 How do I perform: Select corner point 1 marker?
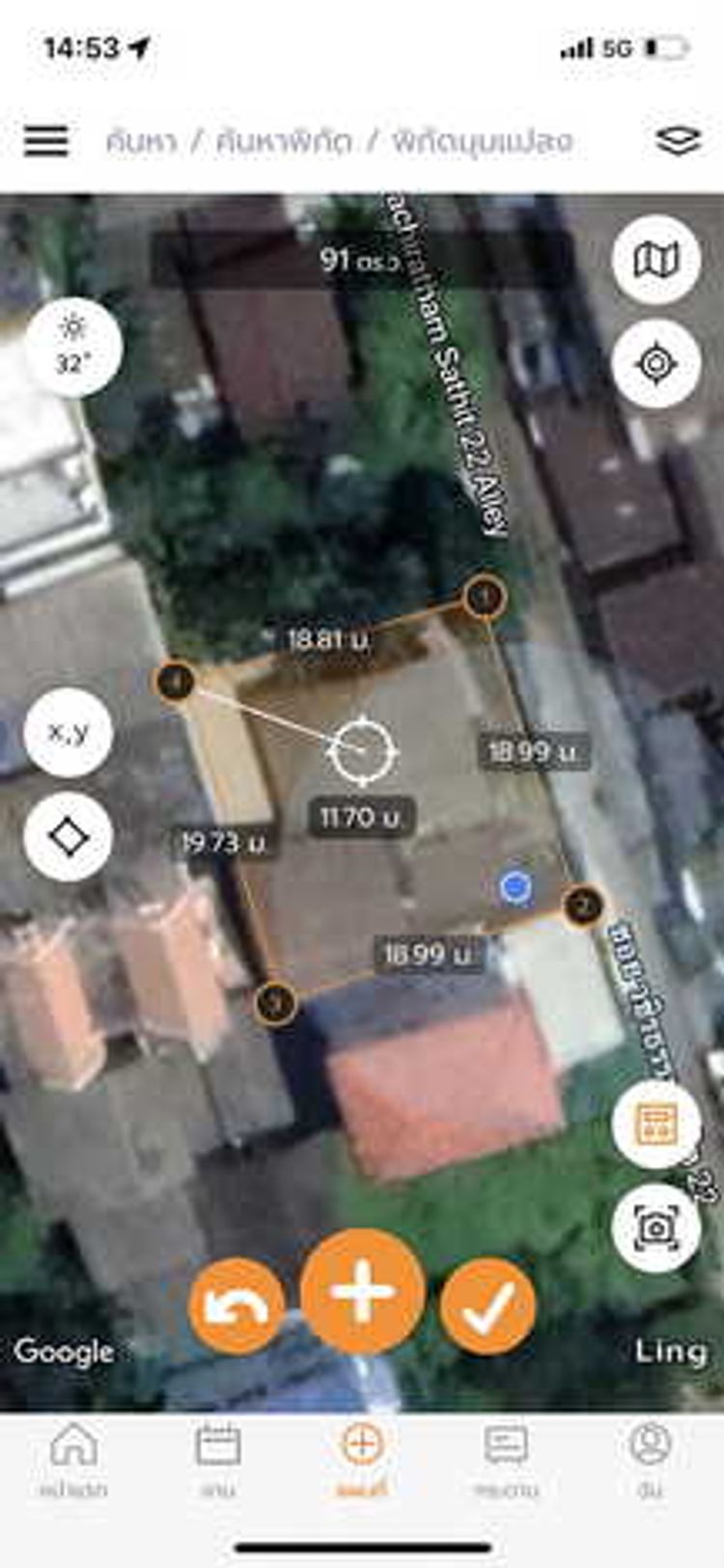[485, 598]
